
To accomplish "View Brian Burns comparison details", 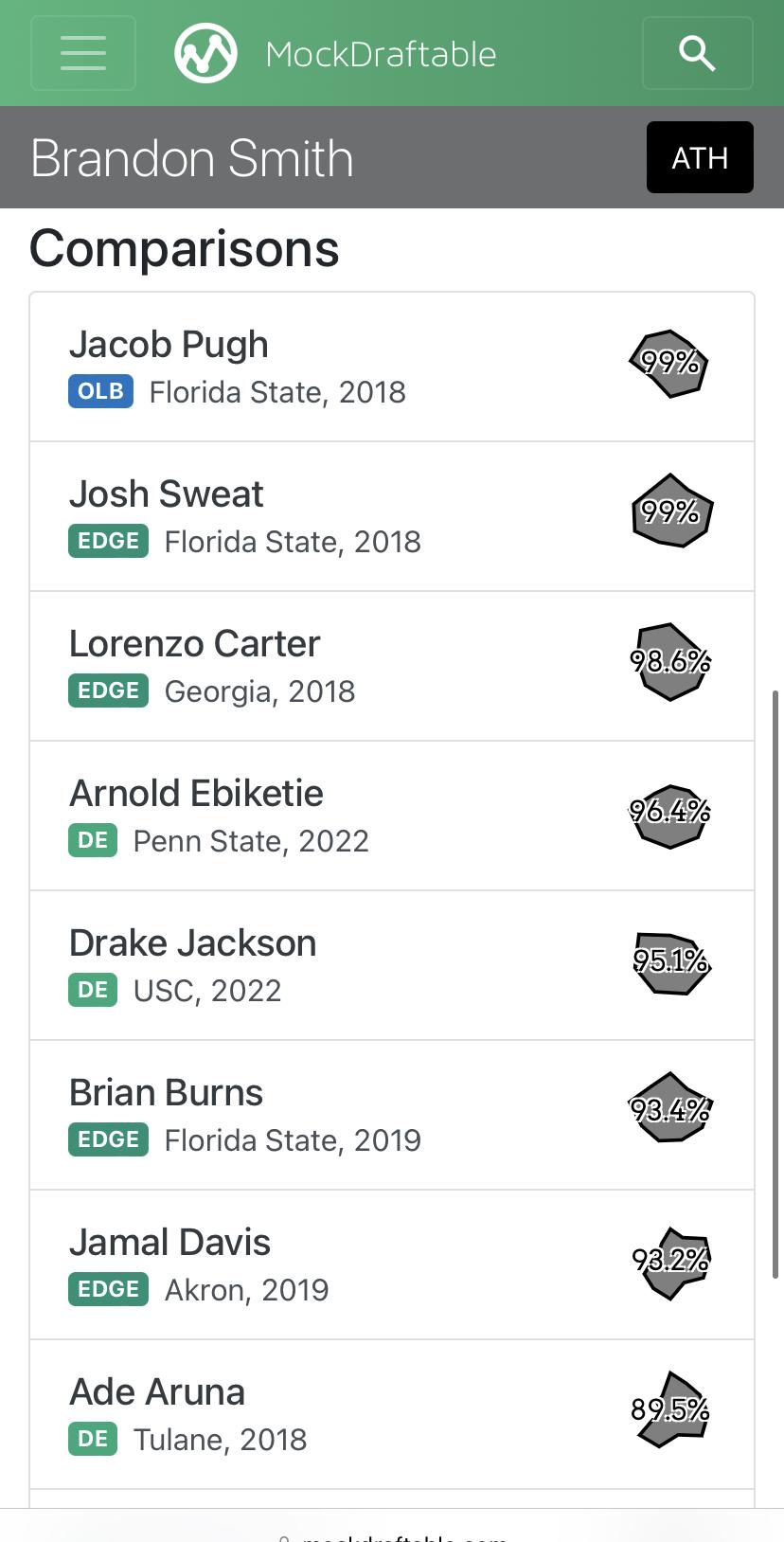I will (x=392, y=1115).
